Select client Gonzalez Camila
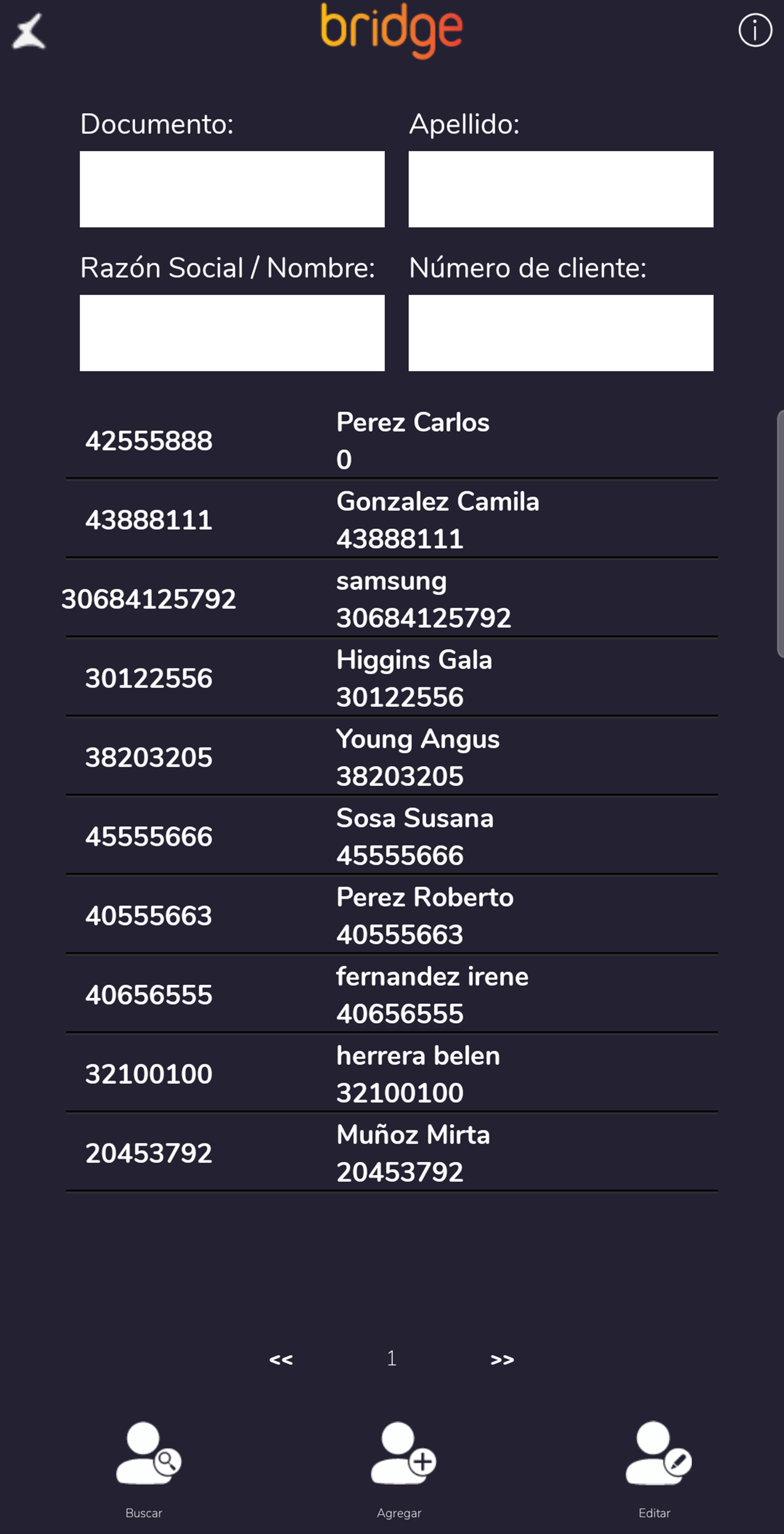Screen dimensions: 784x1534 point(391,520)
